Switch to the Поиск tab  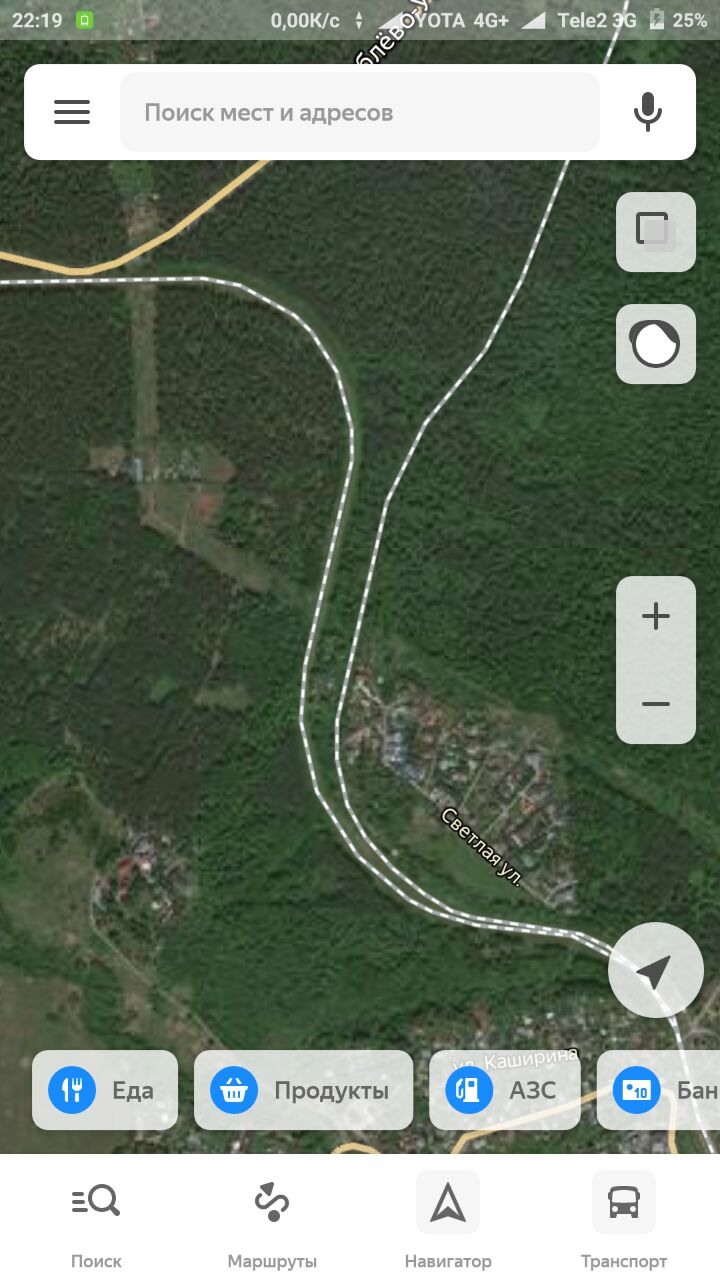click(x=96, y=1220)
